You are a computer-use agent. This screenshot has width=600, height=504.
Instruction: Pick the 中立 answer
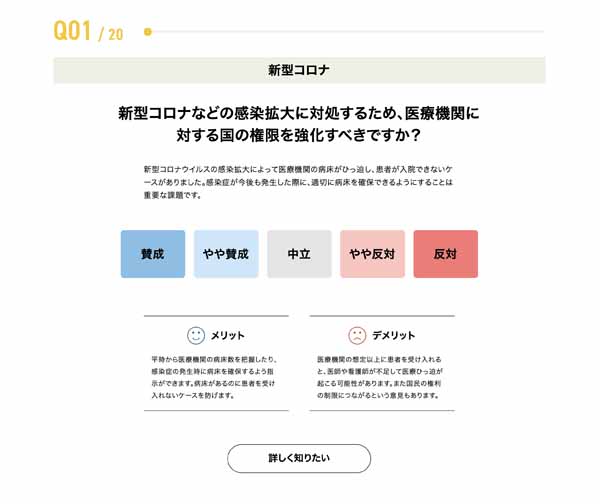[299, 254]
